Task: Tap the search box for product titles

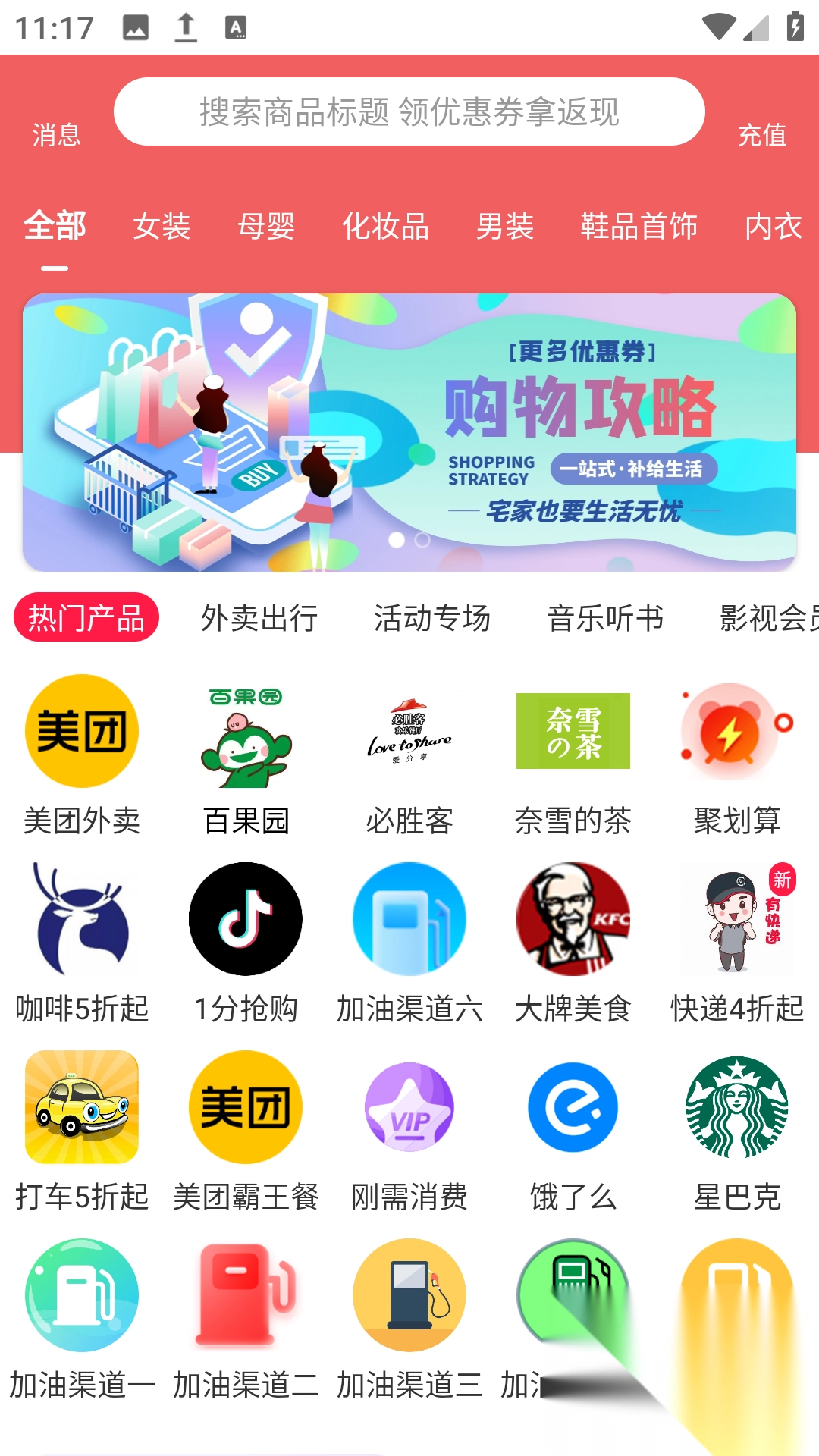Action: pos(409,111)
